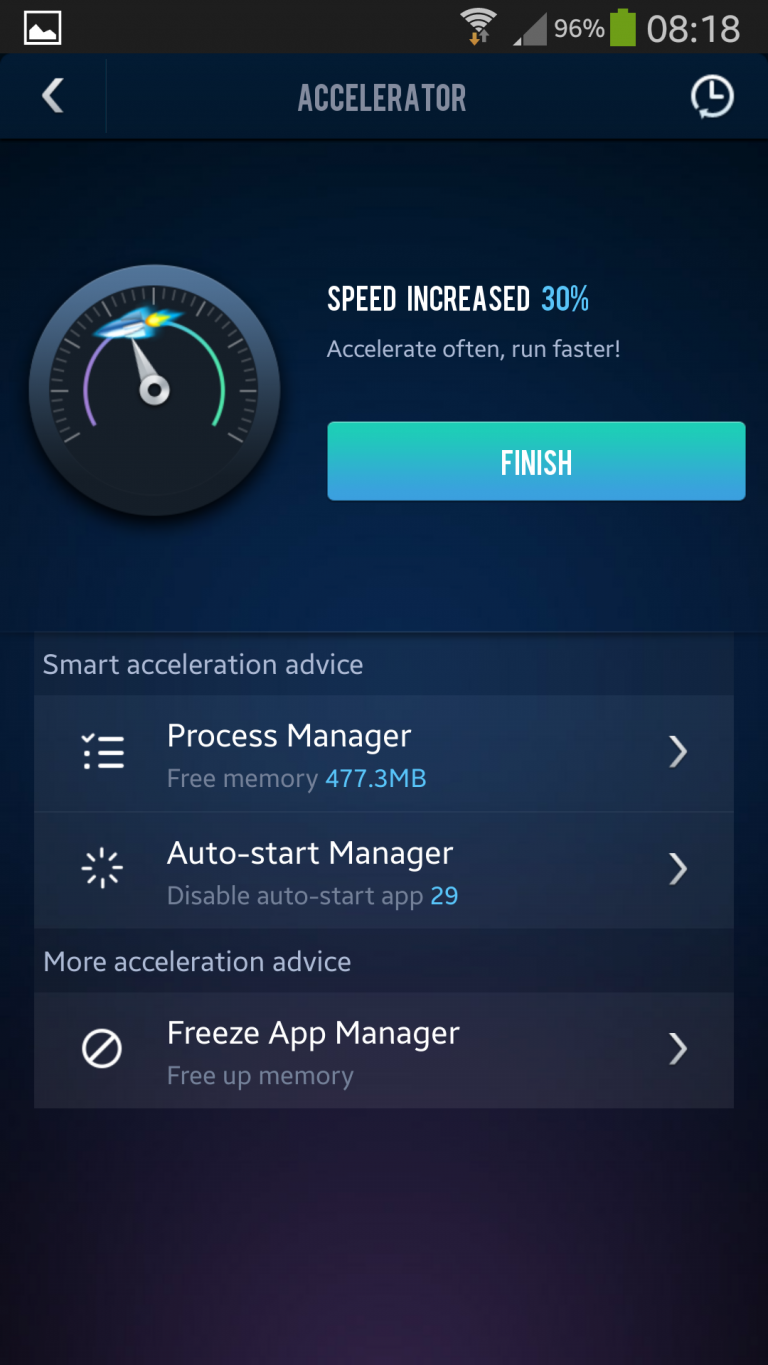The width and height of the screenshot is (768, 1365).
Task: Open the acceleration history clock icon
Action: tap(712, 96)
